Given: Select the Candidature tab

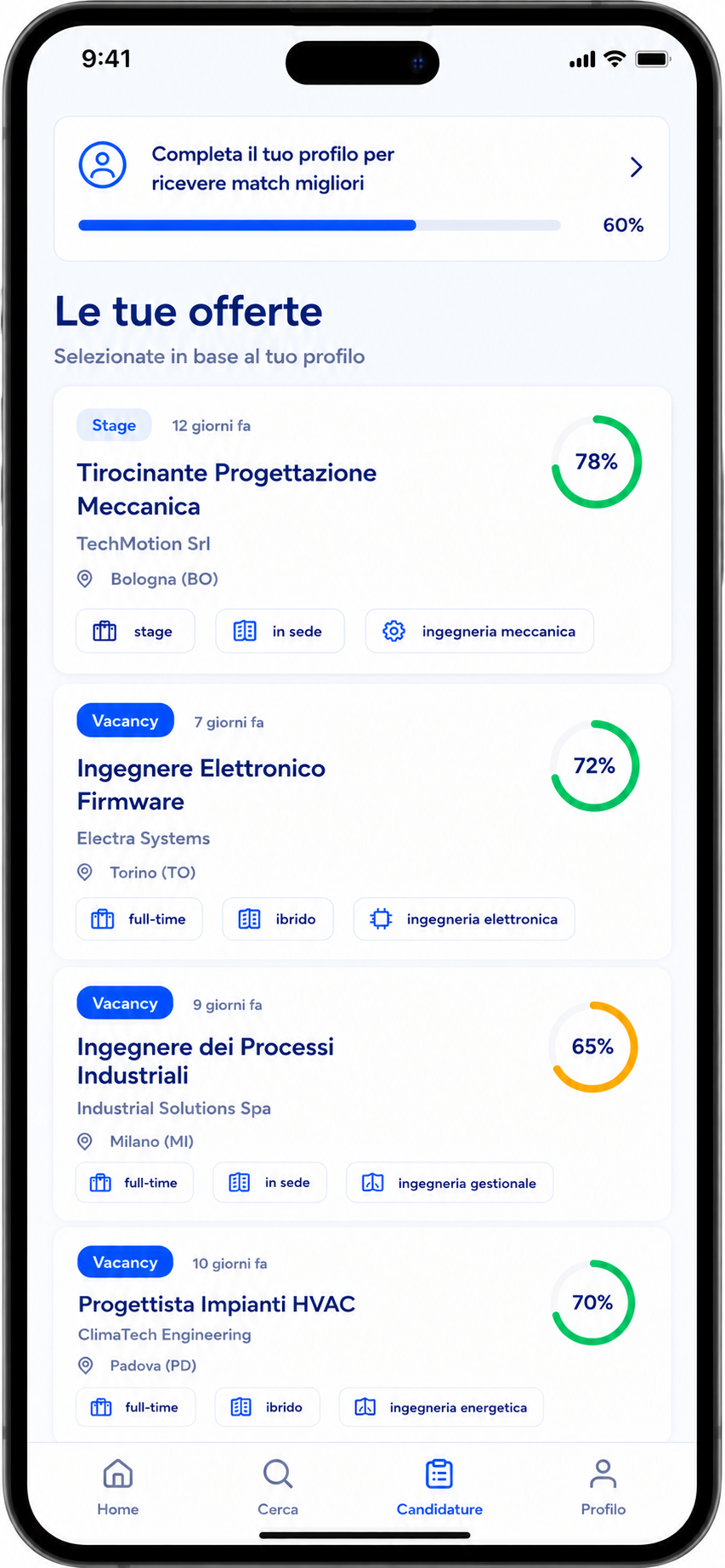Looking at the screenshot, I should point(439,1487).
